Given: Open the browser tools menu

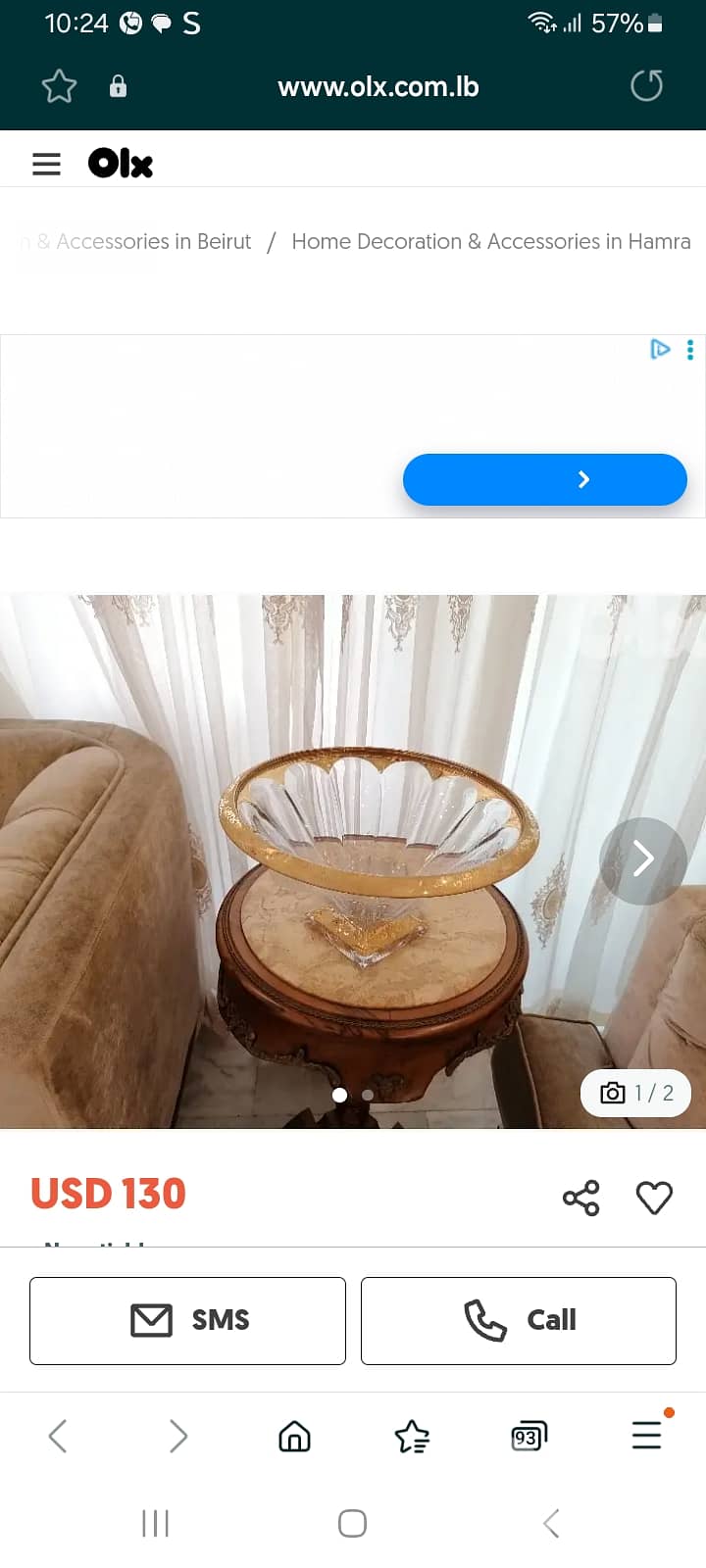Looking at the screenshot, I should pos(646,1436).
